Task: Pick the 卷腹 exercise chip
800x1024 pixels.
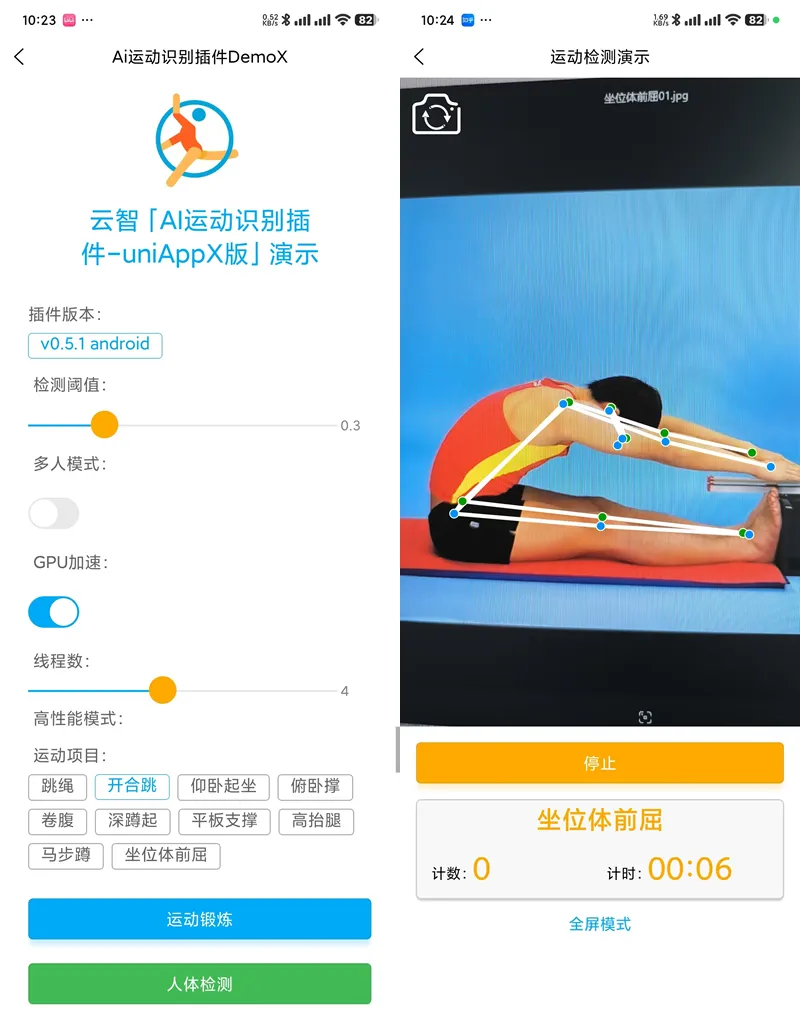Action: (x=58, y=821)
